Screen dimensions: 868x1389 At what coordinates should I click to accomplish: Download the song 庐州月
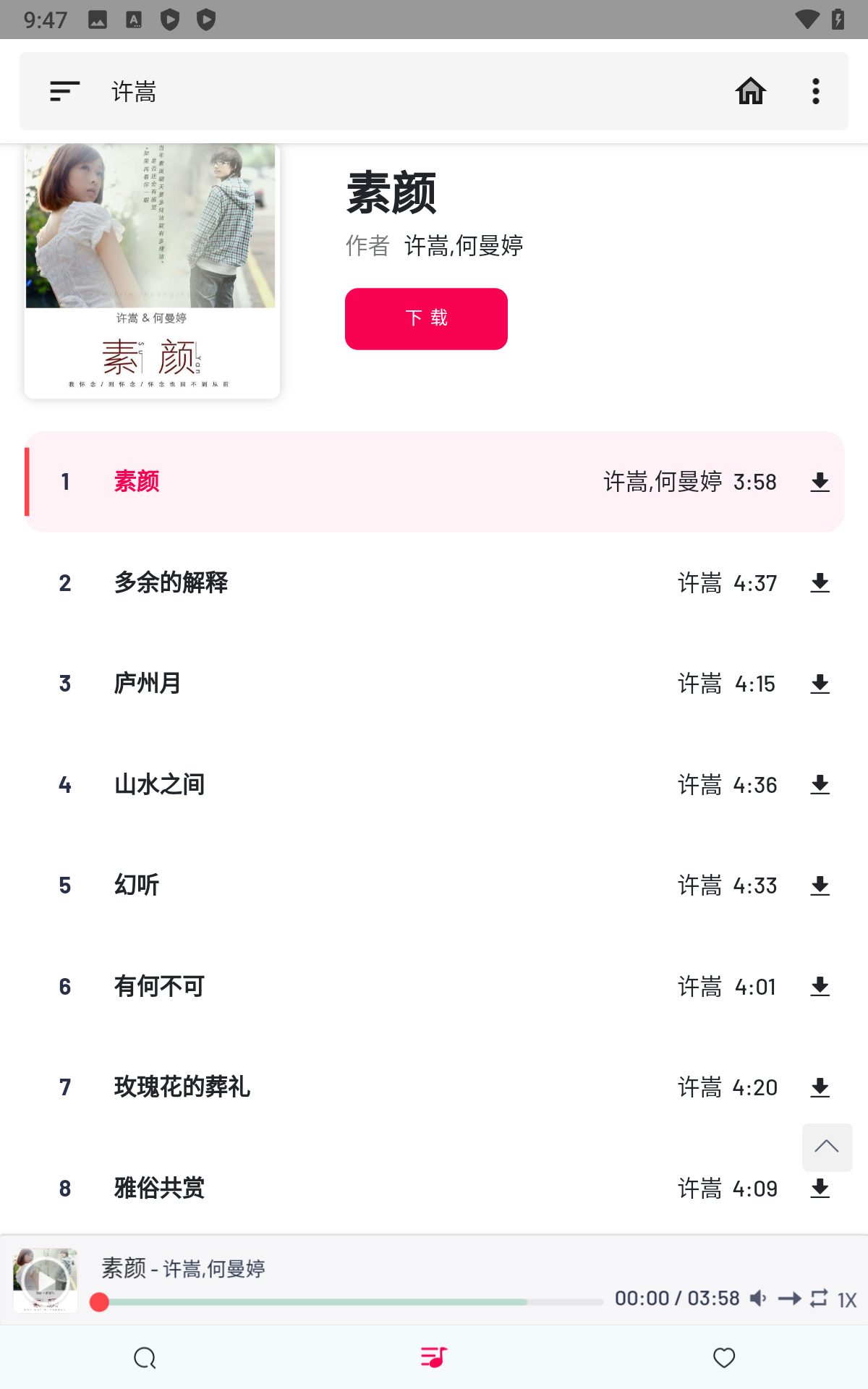[x=820, y=684]
